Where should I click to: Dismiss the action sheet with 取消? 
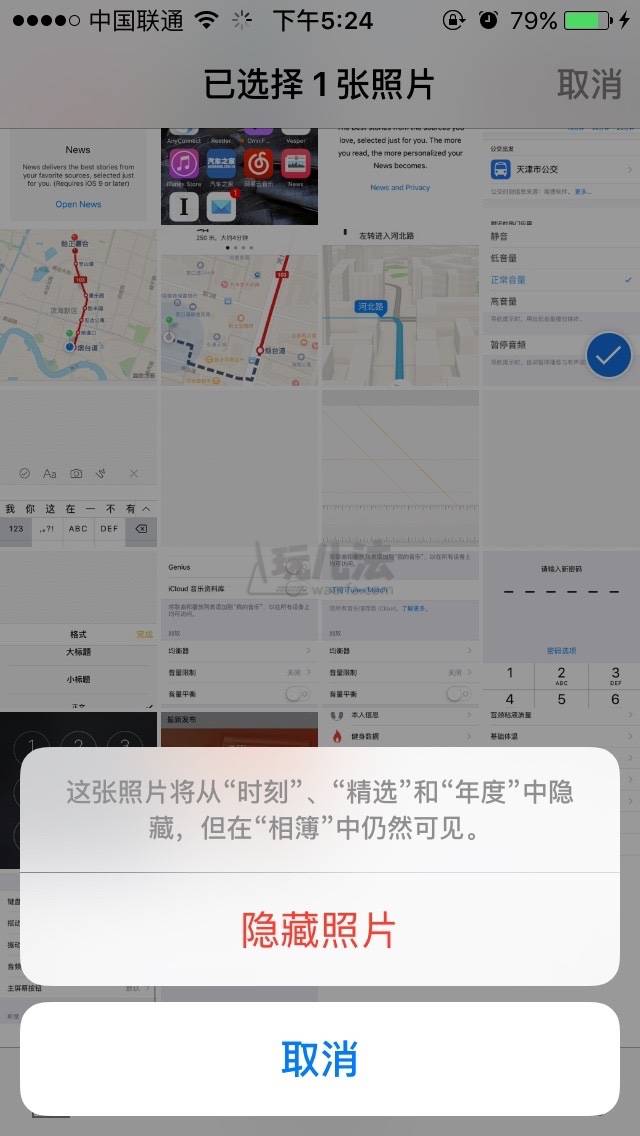[x=319, y=1058]
